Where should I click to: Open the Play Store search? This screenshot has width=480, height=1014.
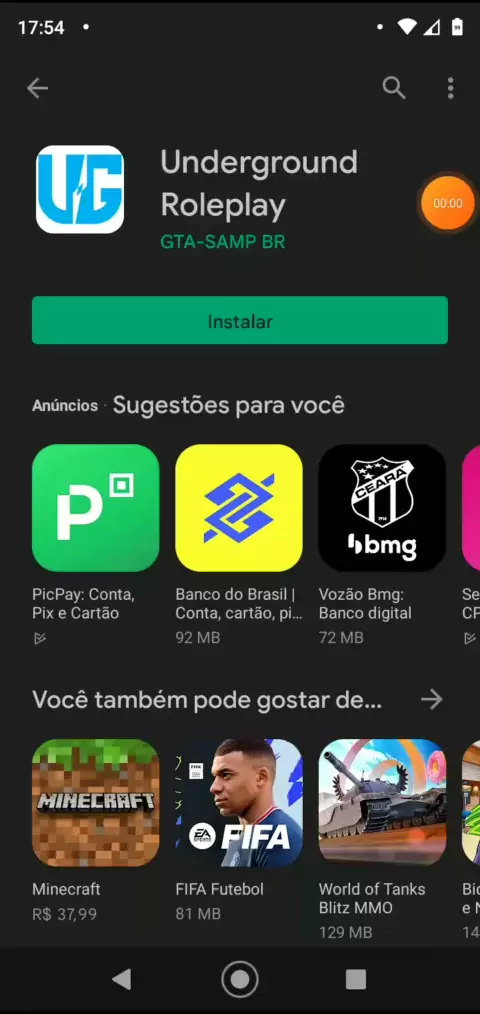pyautogui.click(x=393, y=87)
